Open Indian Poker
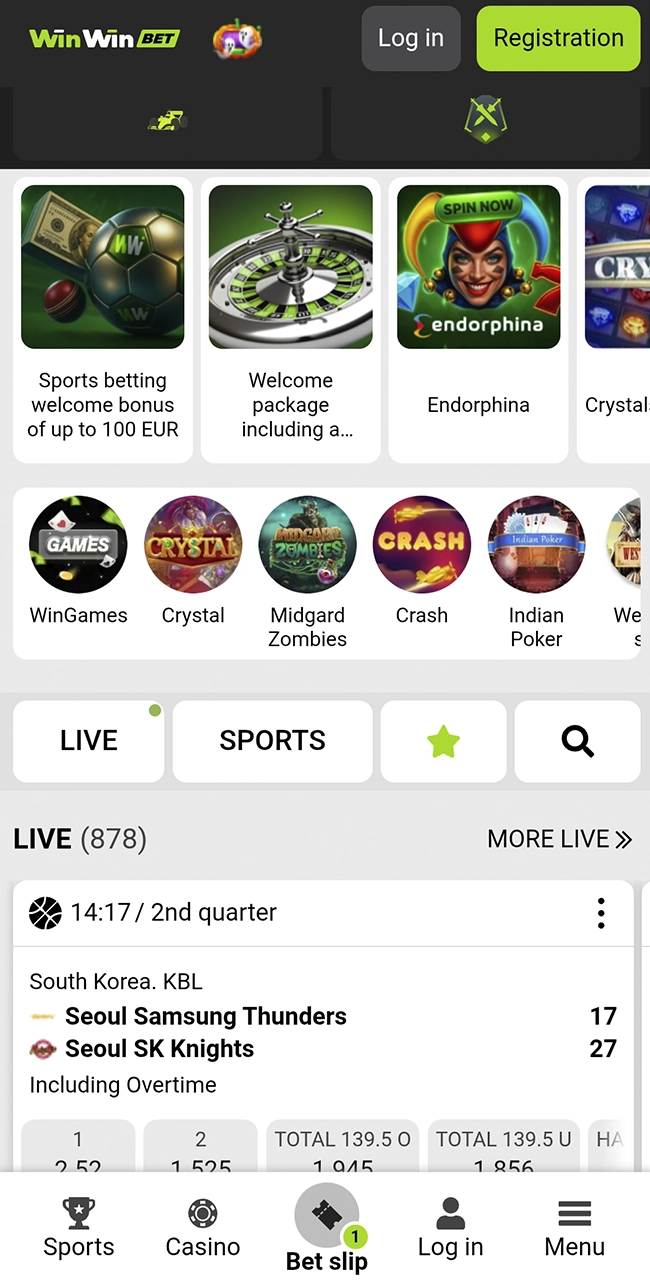 [536, 560]
